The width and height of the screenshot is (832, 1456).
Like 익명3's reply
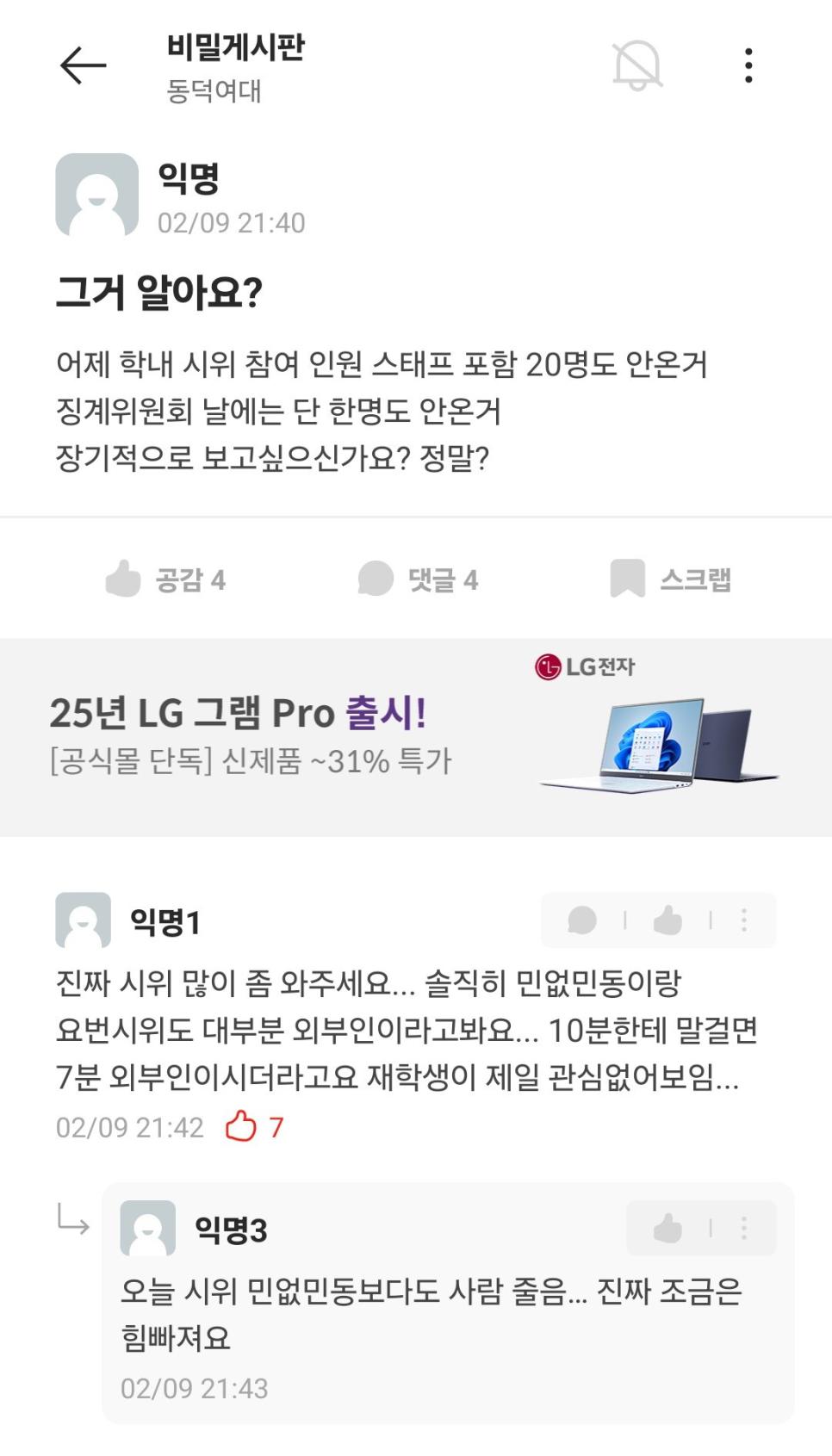click(x=667, y=1228)
